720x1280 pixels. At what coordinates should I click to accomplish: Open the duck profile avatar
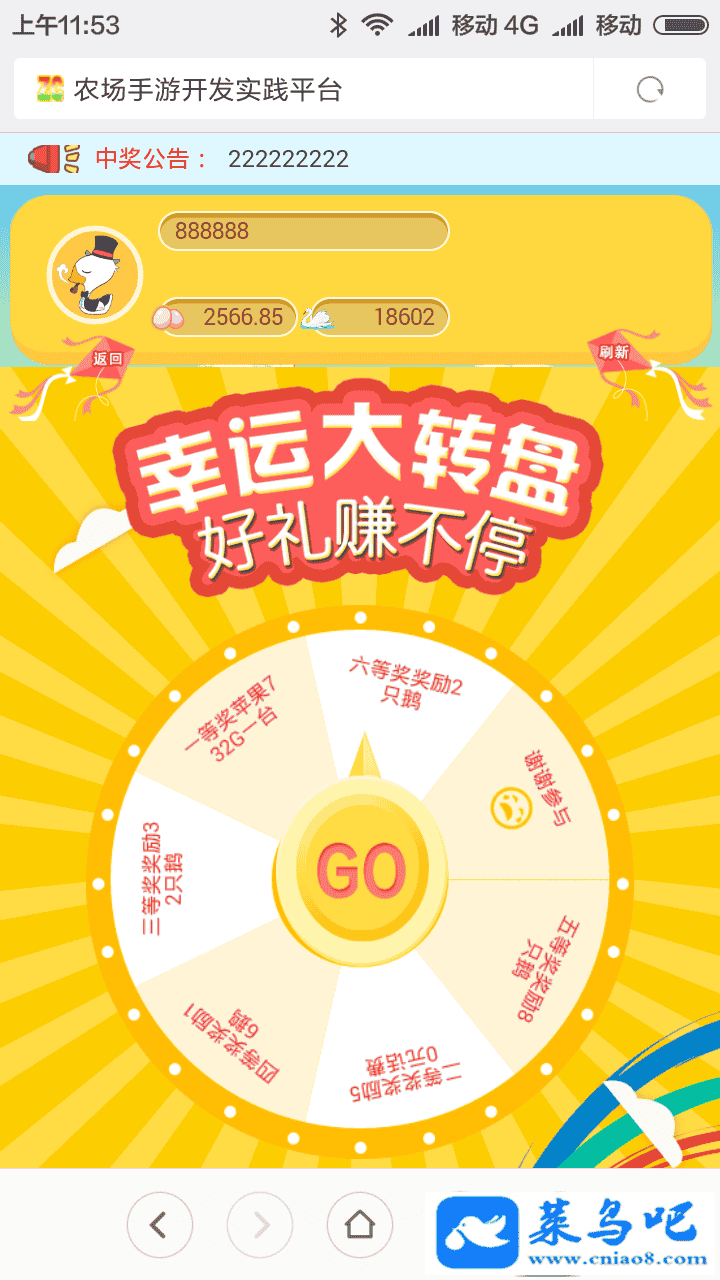tap(95, 275)
